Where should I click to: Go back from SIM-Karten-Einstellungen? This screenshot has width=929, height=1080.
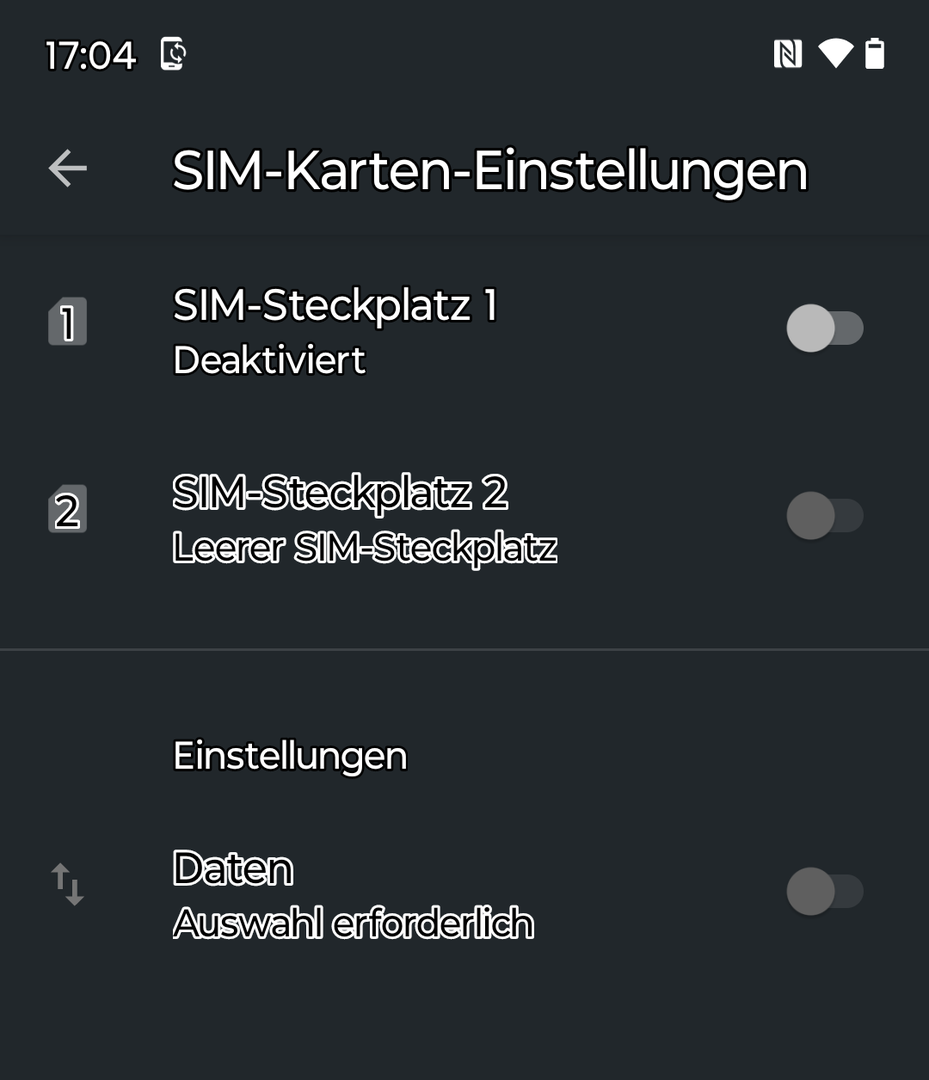click(68, 169)
